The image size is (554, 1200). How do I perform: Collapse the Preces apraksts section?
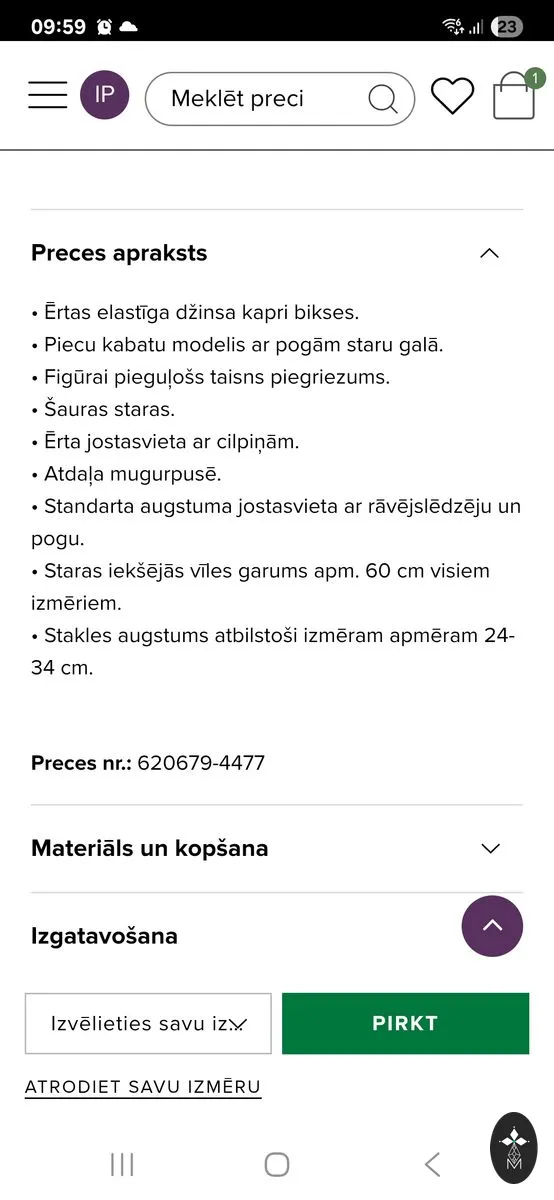coord(277,253)
